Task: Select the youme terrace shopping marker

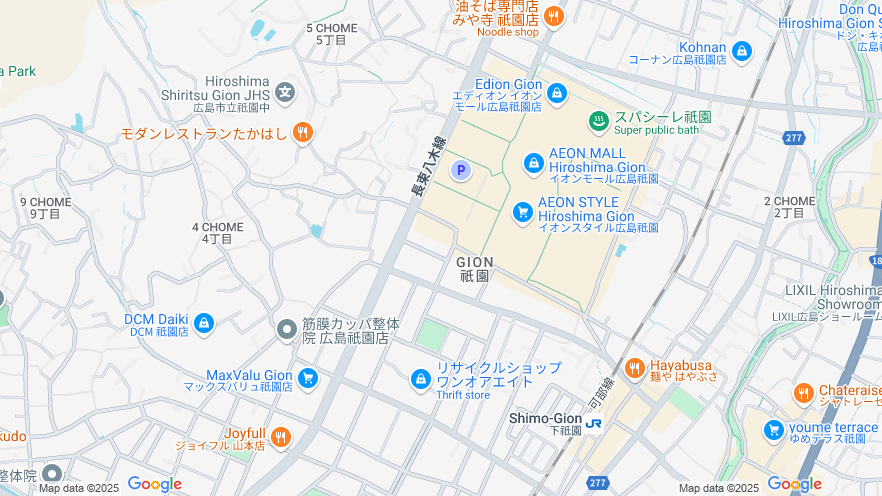Action: click(773, 430)
